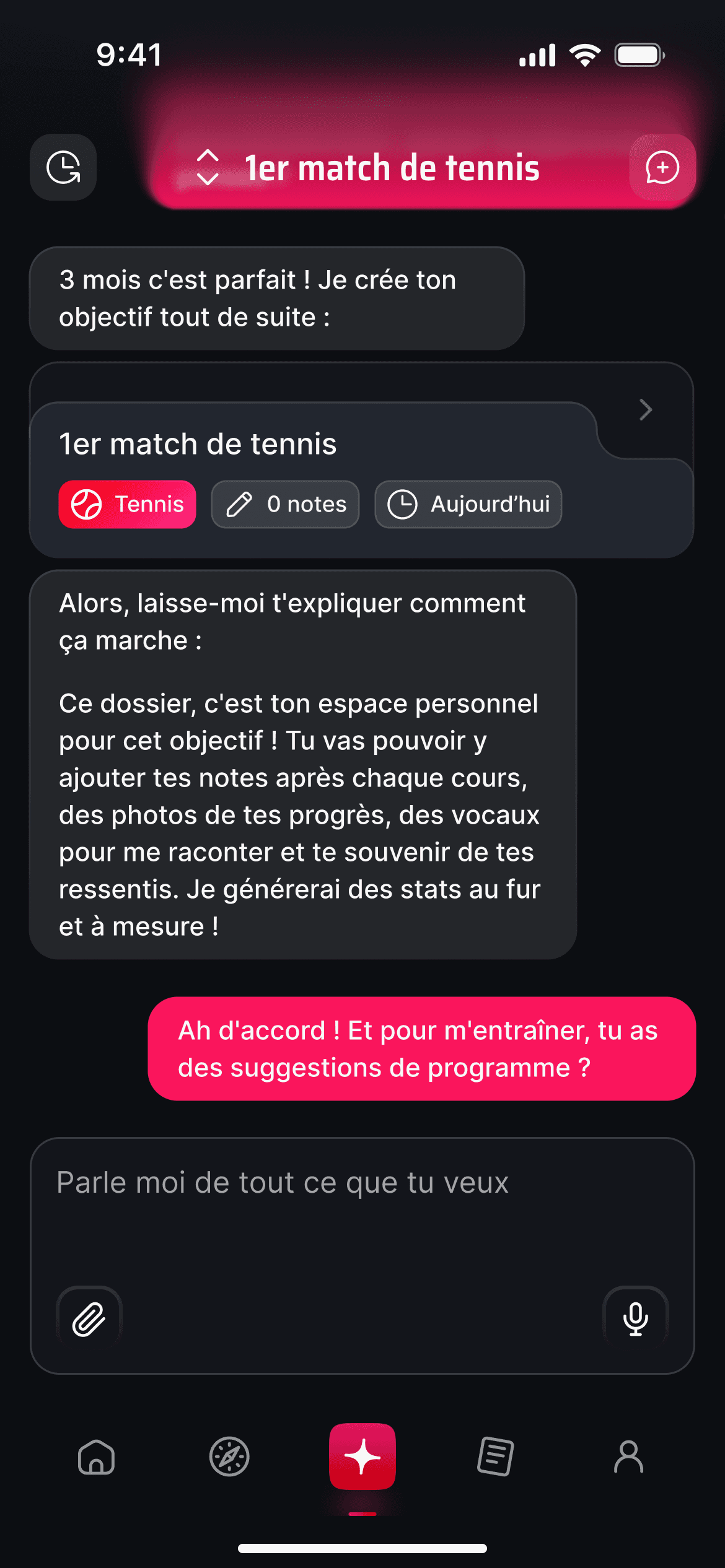This screenshot has width=725, height=1568.
Task: Tap the 'Aujourd'hui' date chip
Action: tap(468, 504)
